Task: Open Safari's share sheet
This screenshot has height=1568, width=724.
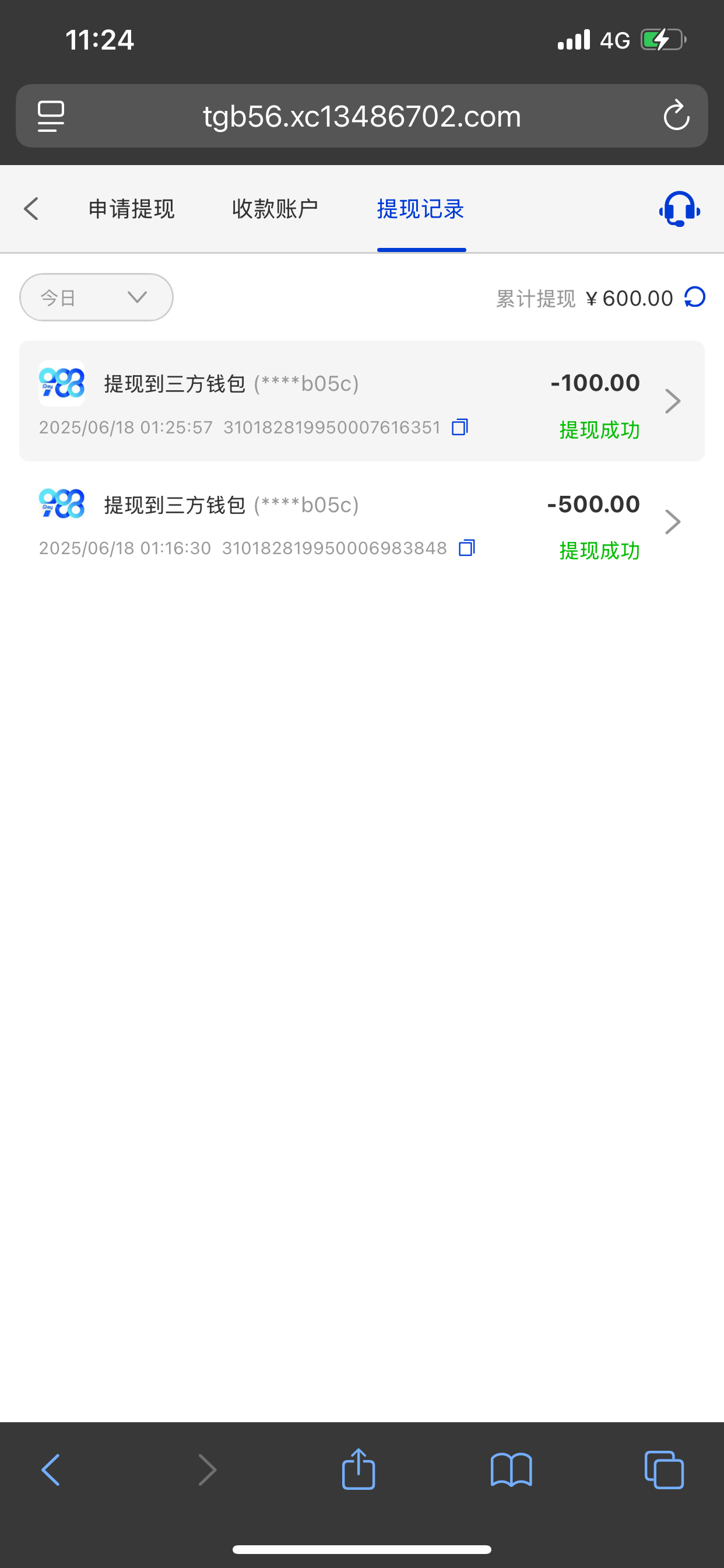Action: click(359, 1469)
